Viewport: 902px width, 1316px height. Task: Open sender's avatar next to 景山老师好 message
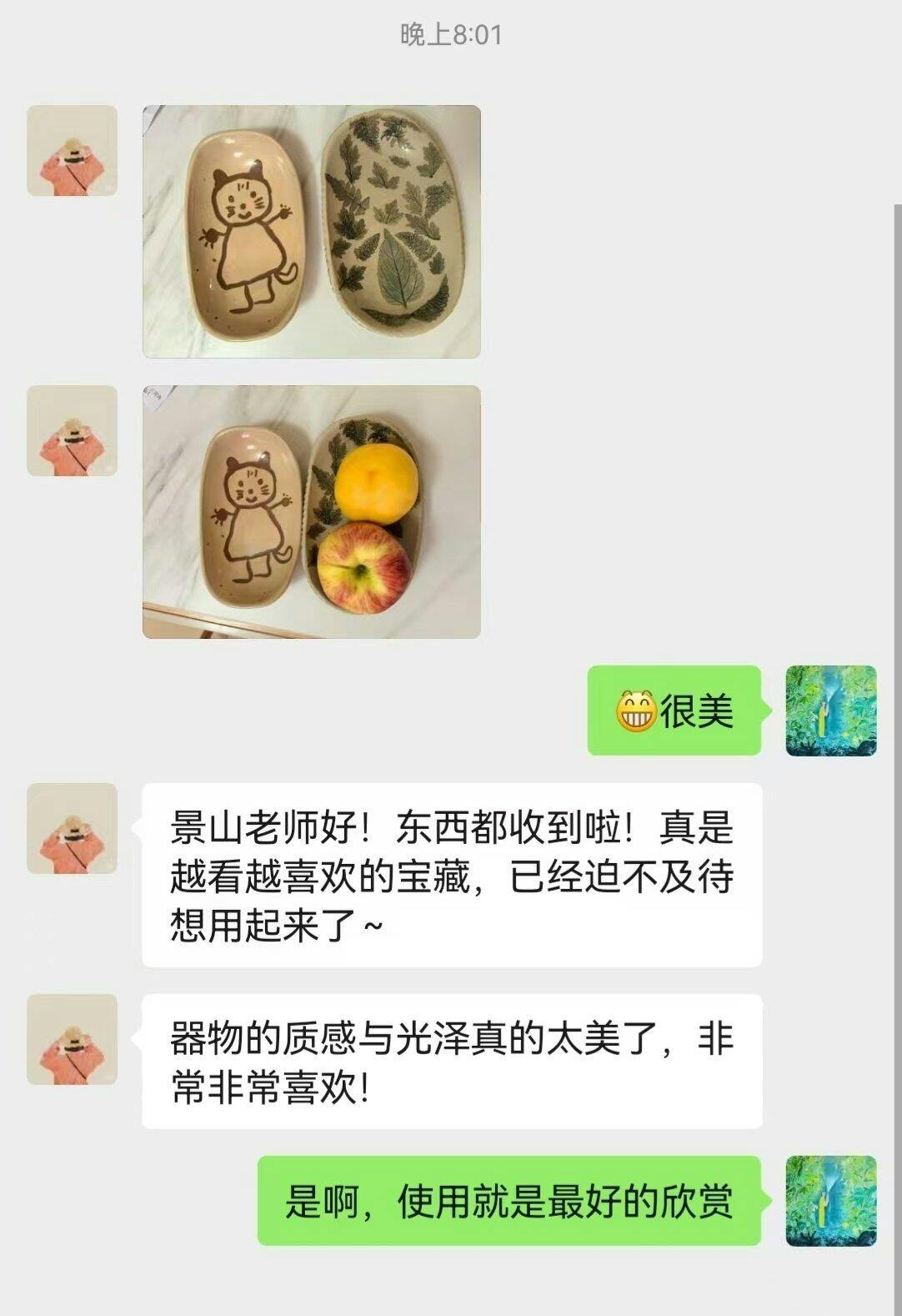(72, 828)
